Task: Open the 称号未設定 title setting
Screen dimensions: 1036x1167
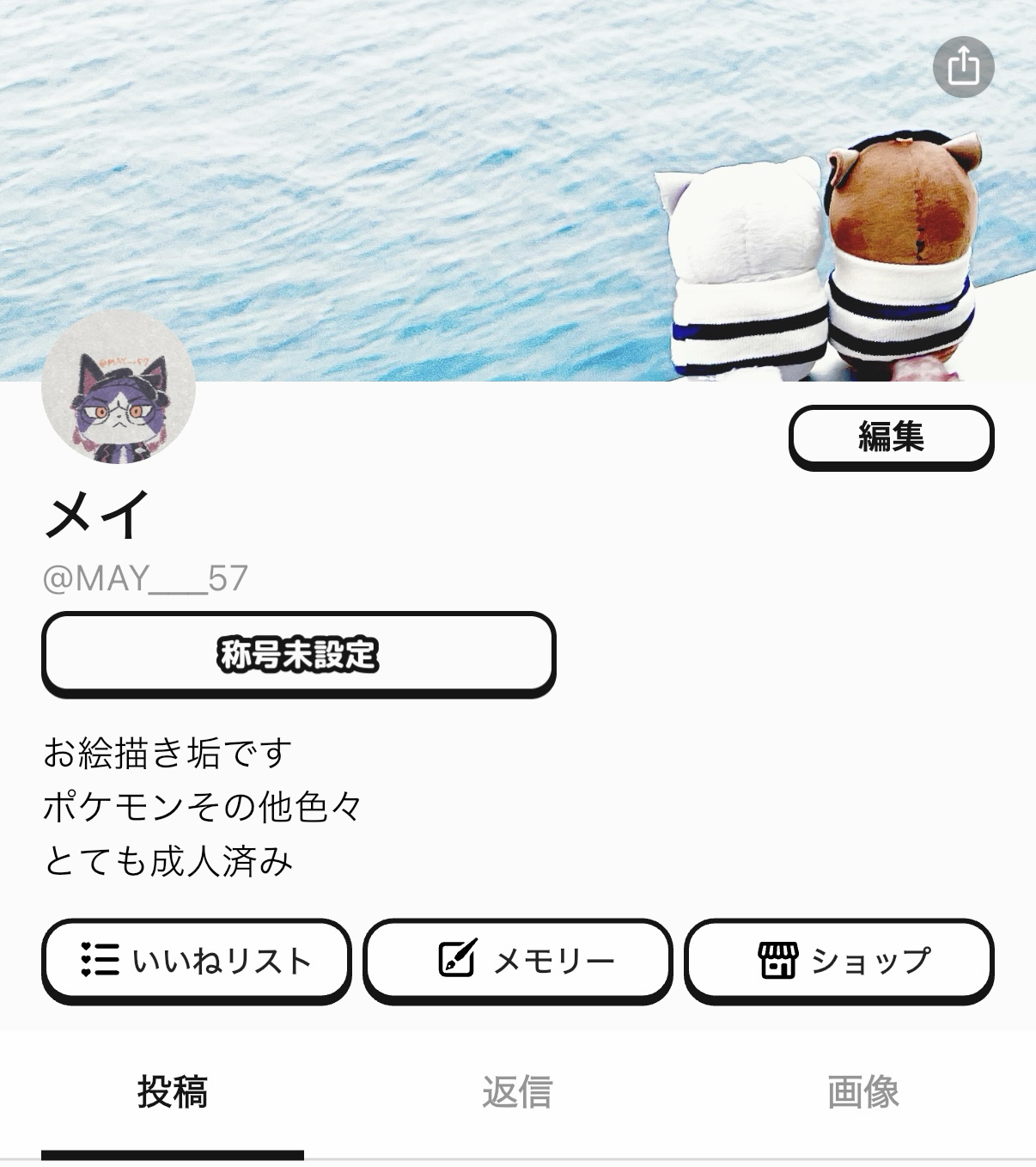Action: pos(298,654)
